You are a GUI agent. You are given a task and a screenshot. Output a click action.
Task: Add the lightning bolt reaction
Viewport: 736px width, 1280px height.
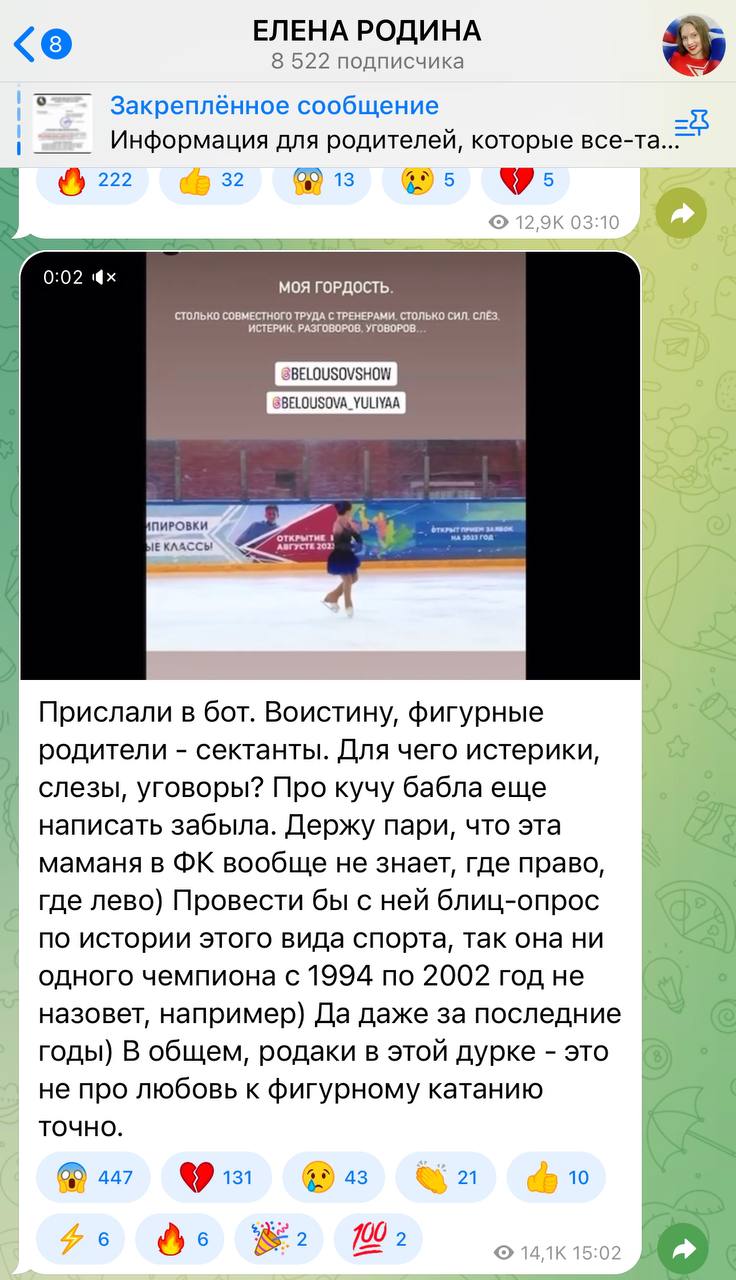[x=82, y=1240]
